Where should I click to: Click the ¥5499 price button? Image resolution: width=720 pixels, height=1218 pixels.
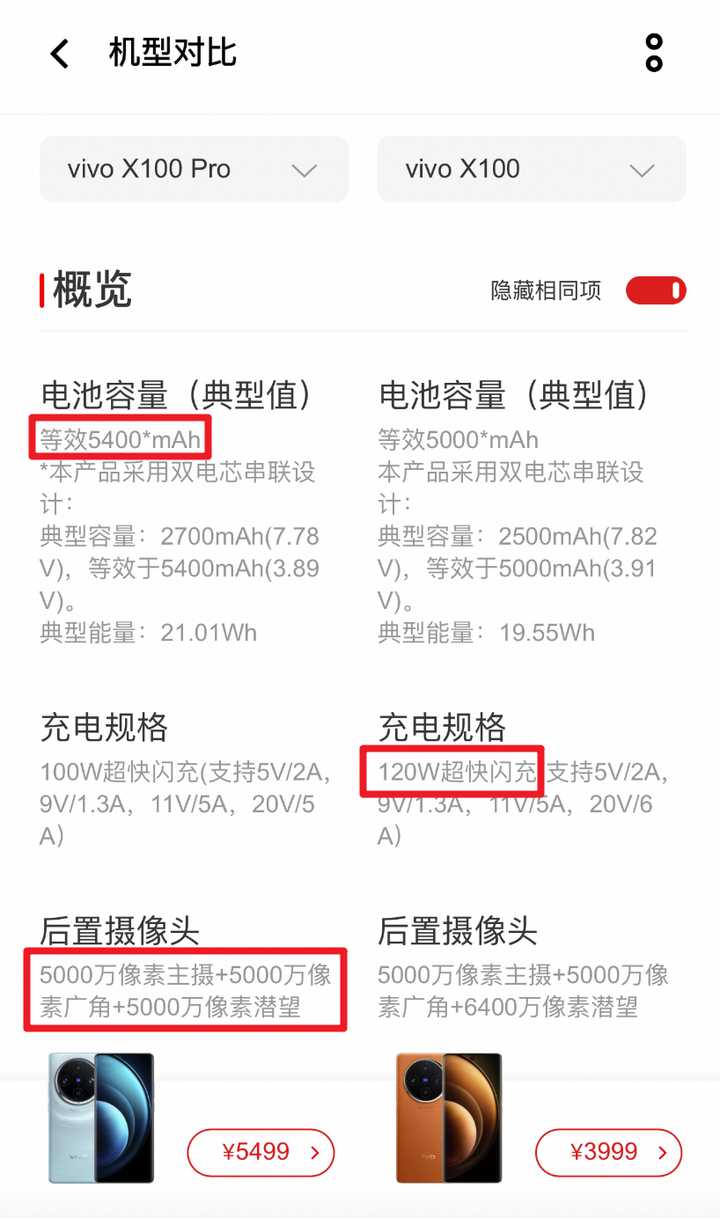click(x=260, y=1152)
